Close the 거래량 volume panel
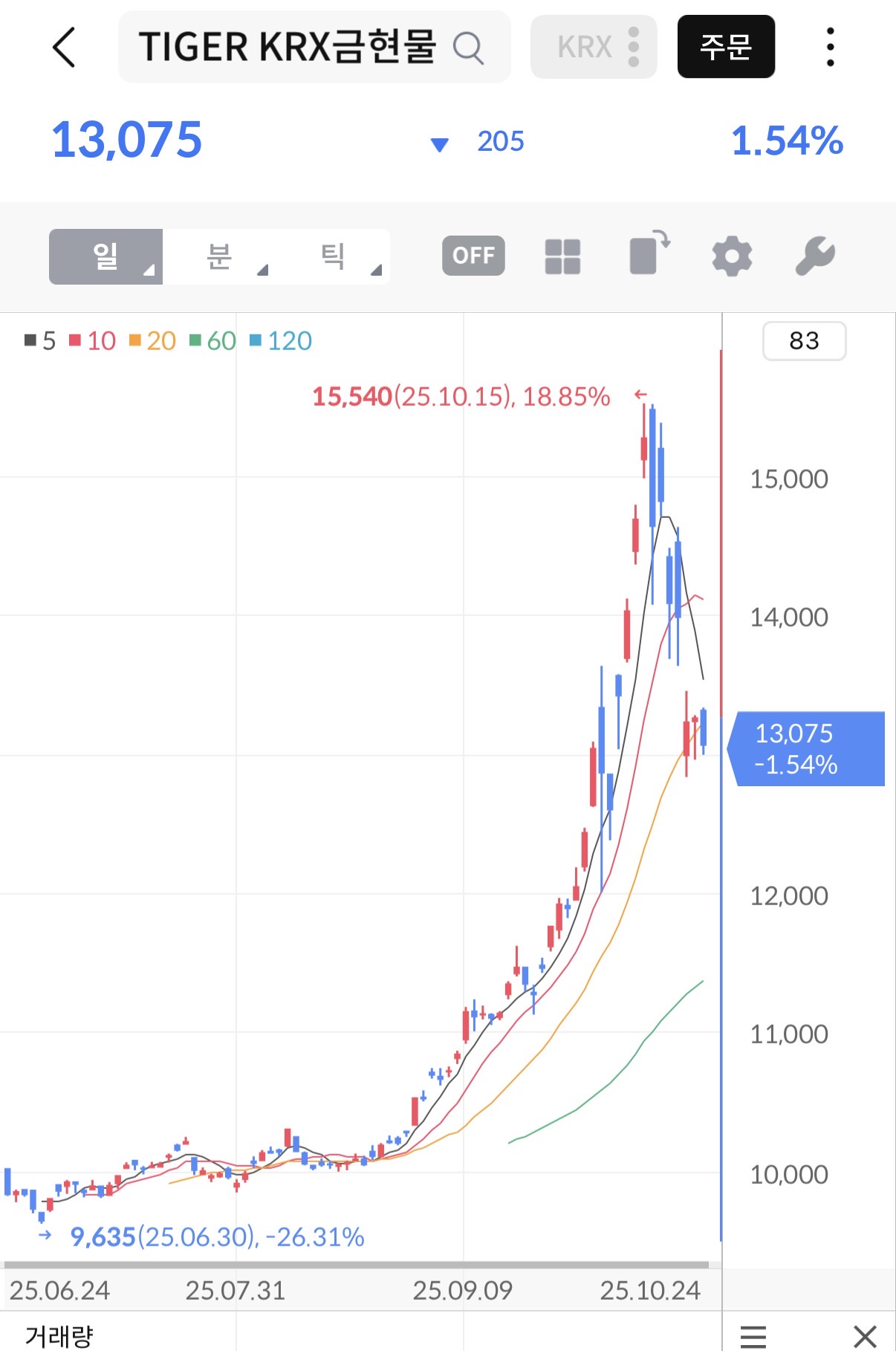Image resolution: width=896 pixels, height=1351 pixels. 865,1335
